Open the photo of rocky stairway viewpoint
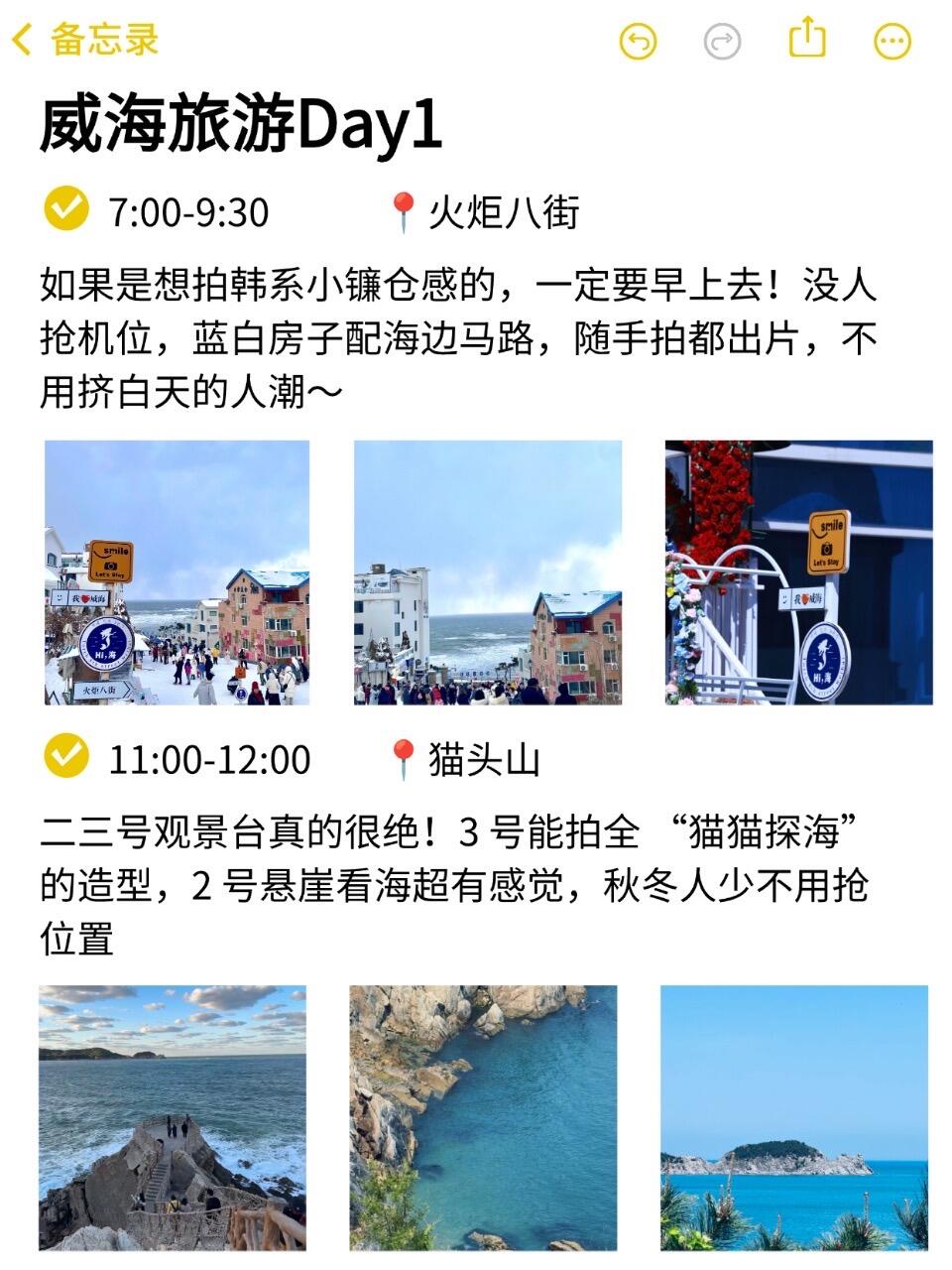The width and height of the screenshot is (952, 1270). point(173,1117)
